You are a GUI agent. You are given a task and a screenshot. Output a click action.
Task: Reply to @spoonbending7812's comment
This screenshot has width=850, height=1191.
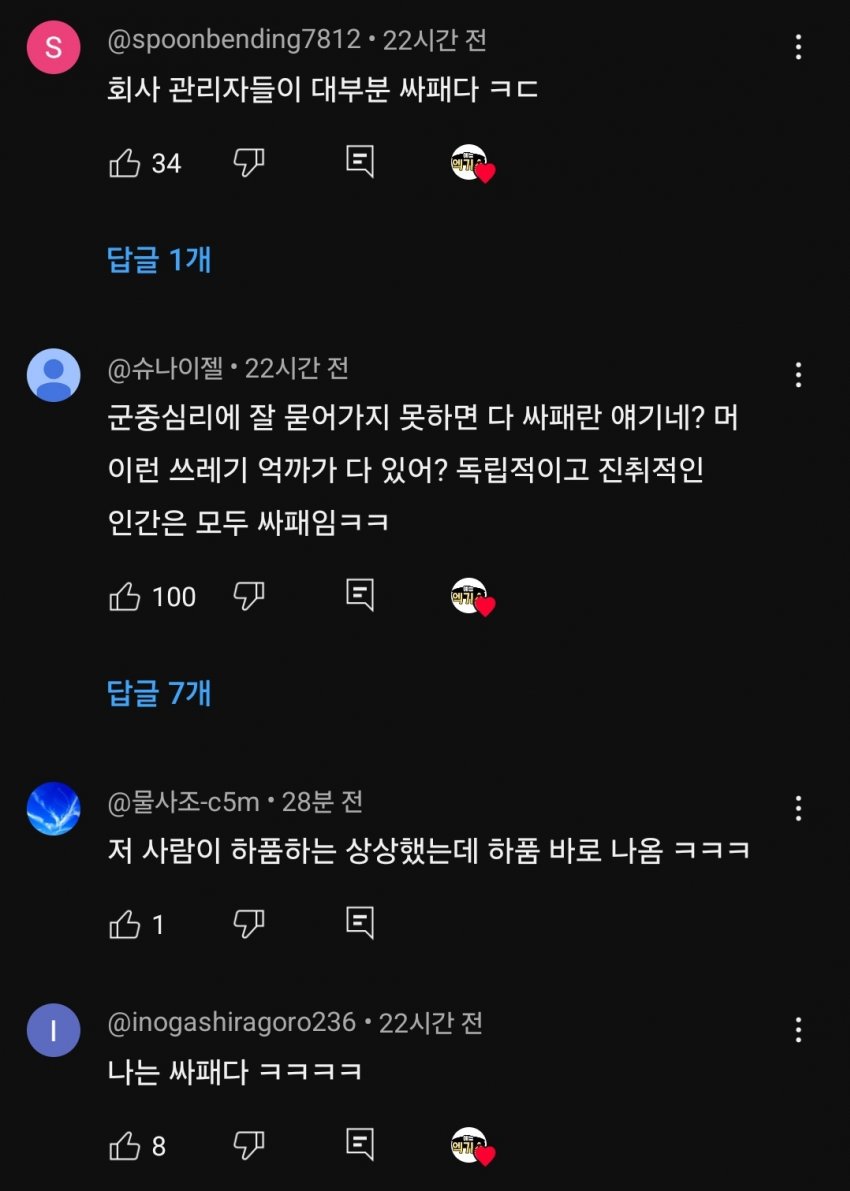click(x=360, y=161)
